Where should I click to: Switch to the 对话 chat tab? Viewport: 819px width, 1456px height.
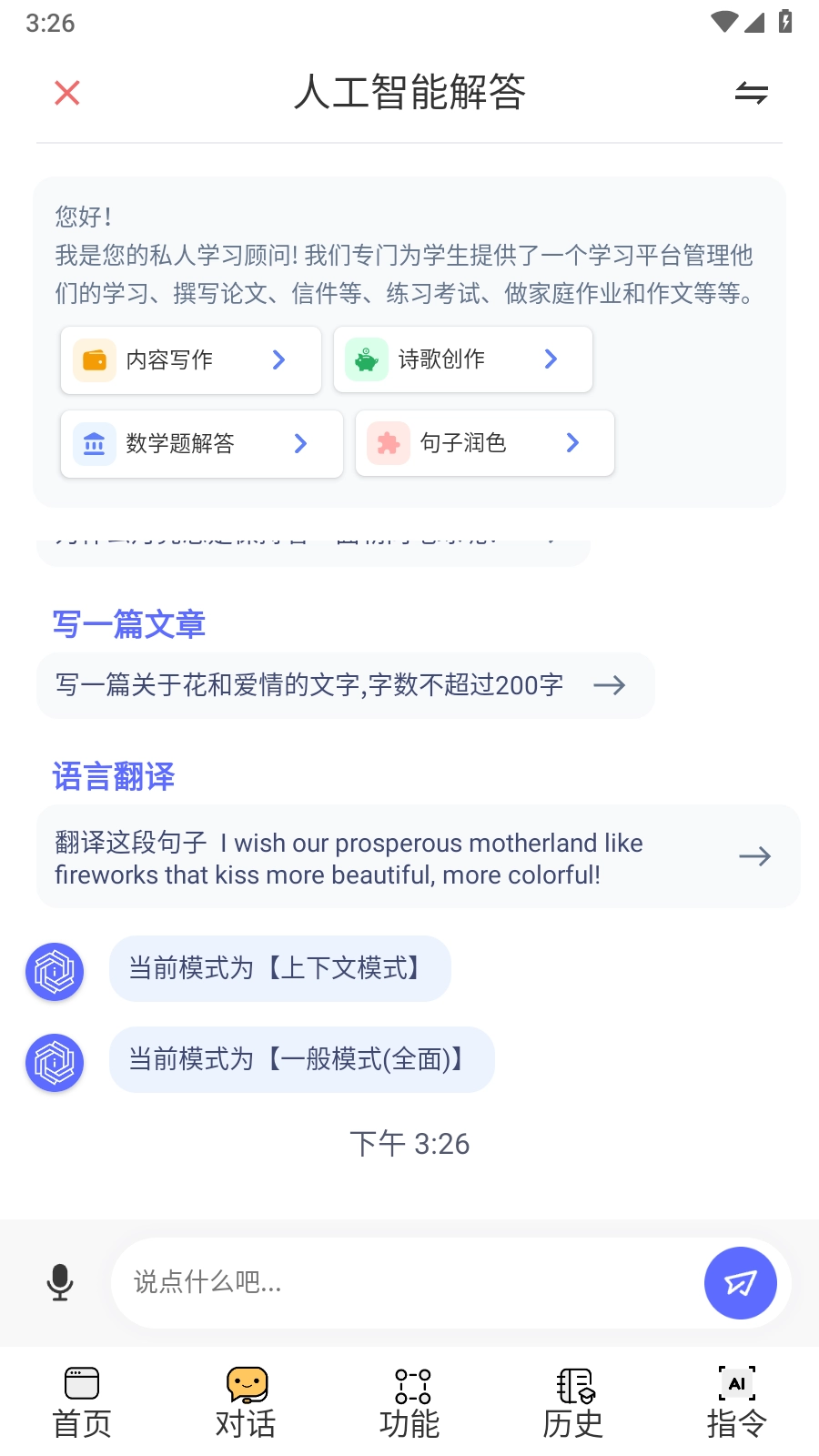(245, 1403)
